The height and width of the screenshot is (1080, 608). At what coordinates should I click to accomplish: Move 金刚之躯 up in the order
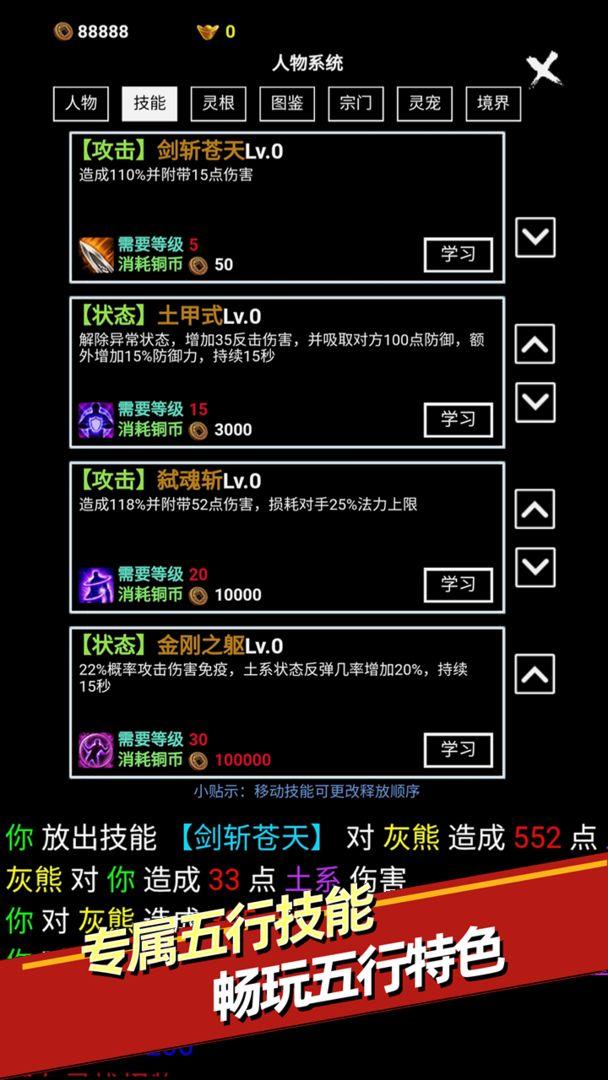coord(535,674)
